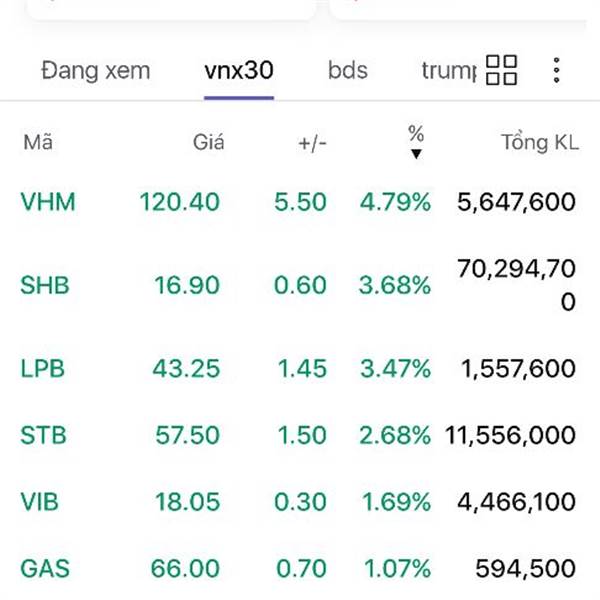This screenshot has height=600, width=600.
Task: Open VHM stock details
Action: click(48, 203)
